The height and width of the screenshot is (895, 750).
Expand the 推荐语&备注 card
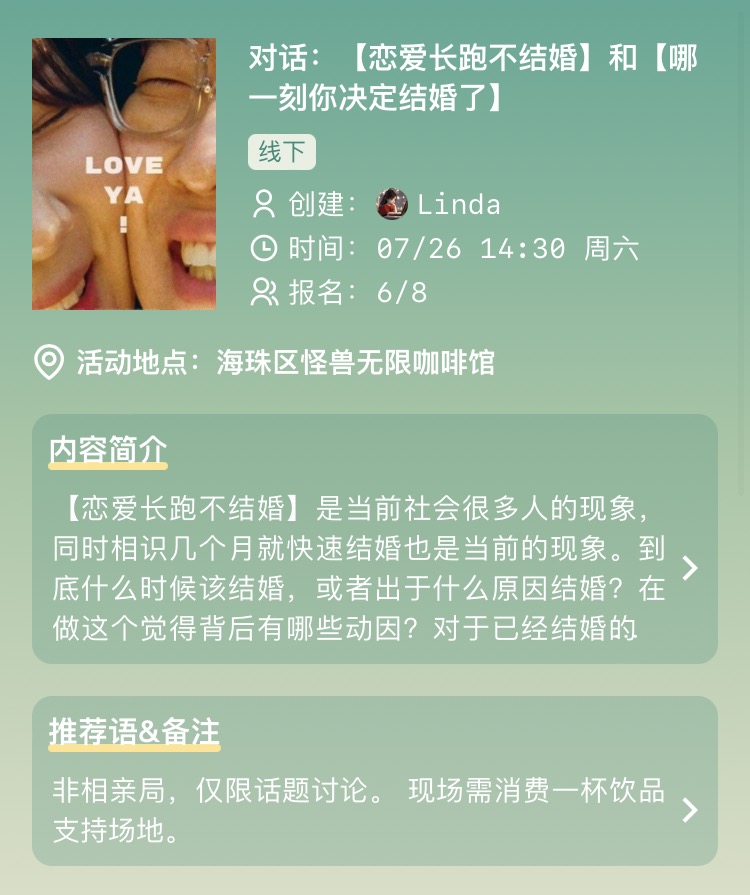[x=689, y=810]
